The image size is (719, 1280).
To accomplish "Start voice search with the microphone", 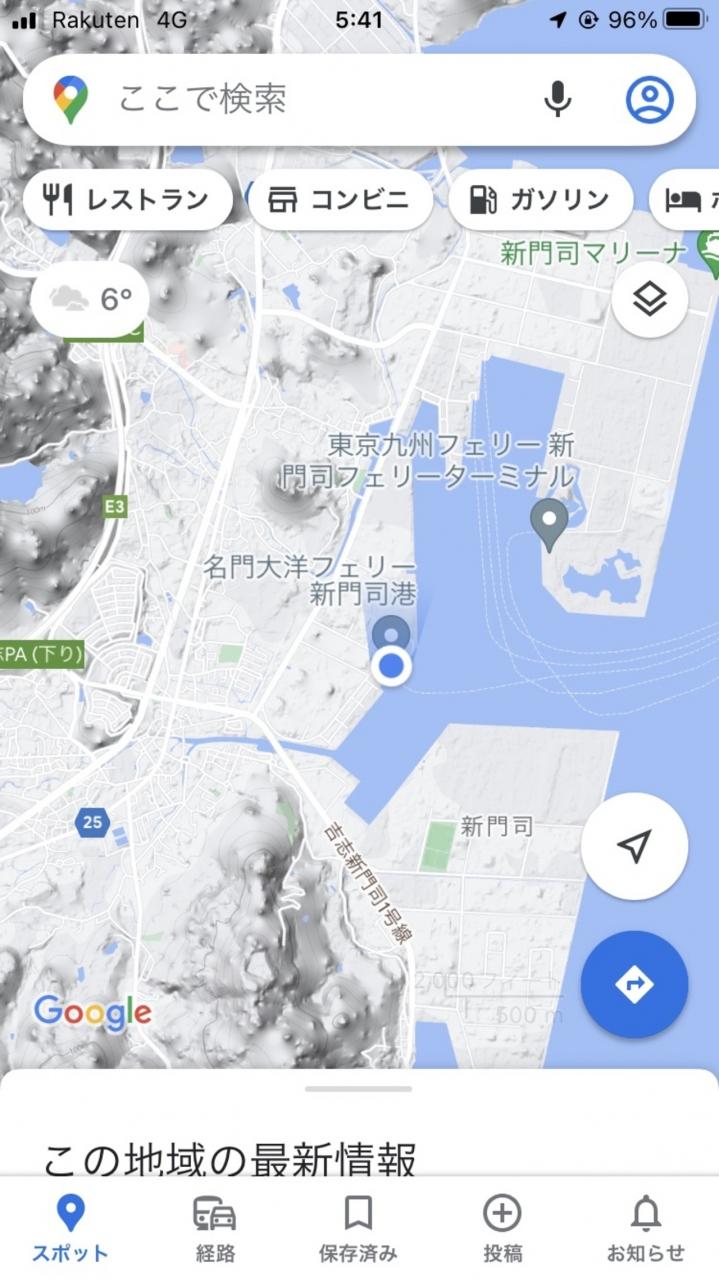I will pos(558,99).
